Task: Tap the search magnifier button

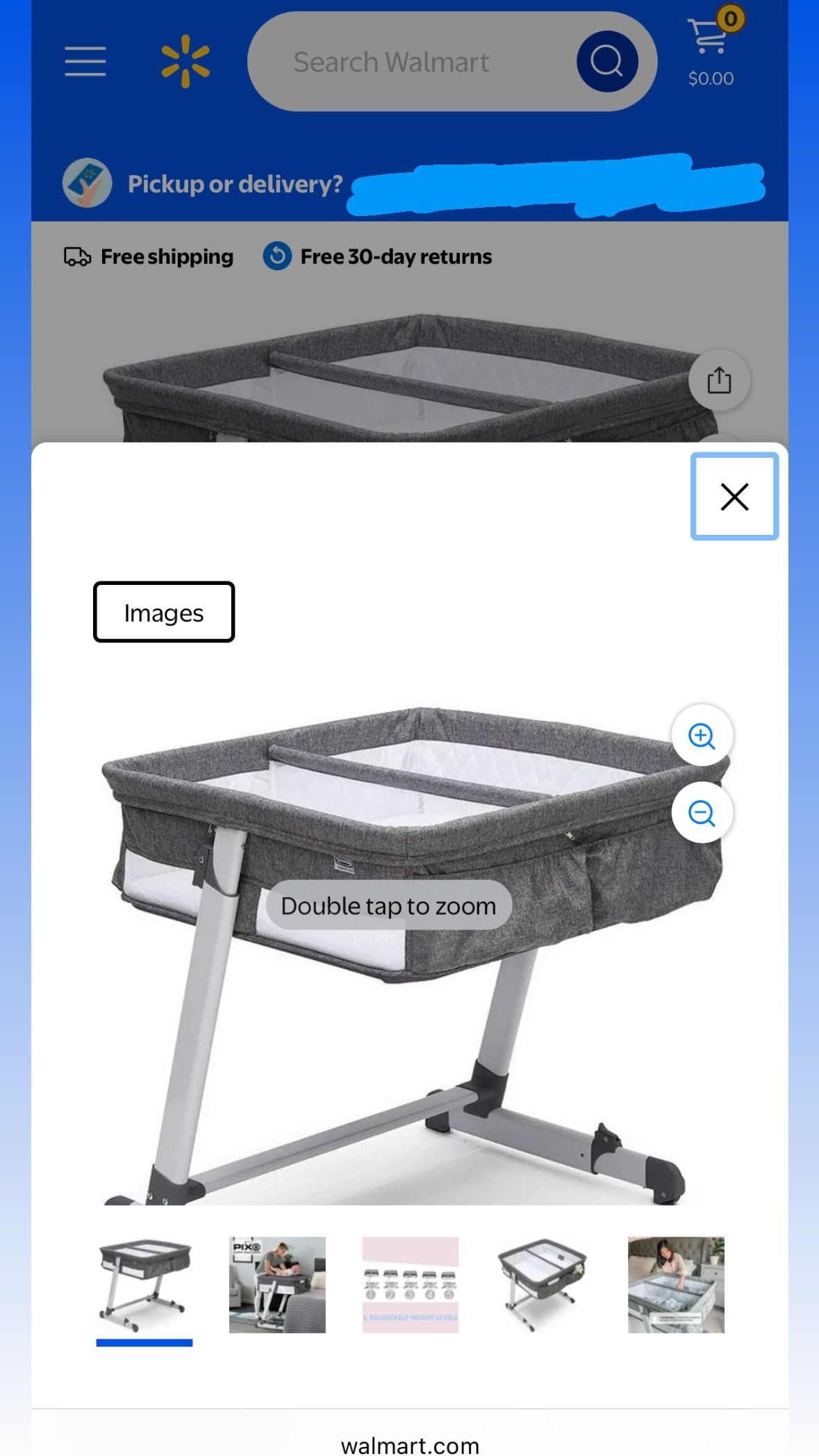Action: tap(607, 61)
